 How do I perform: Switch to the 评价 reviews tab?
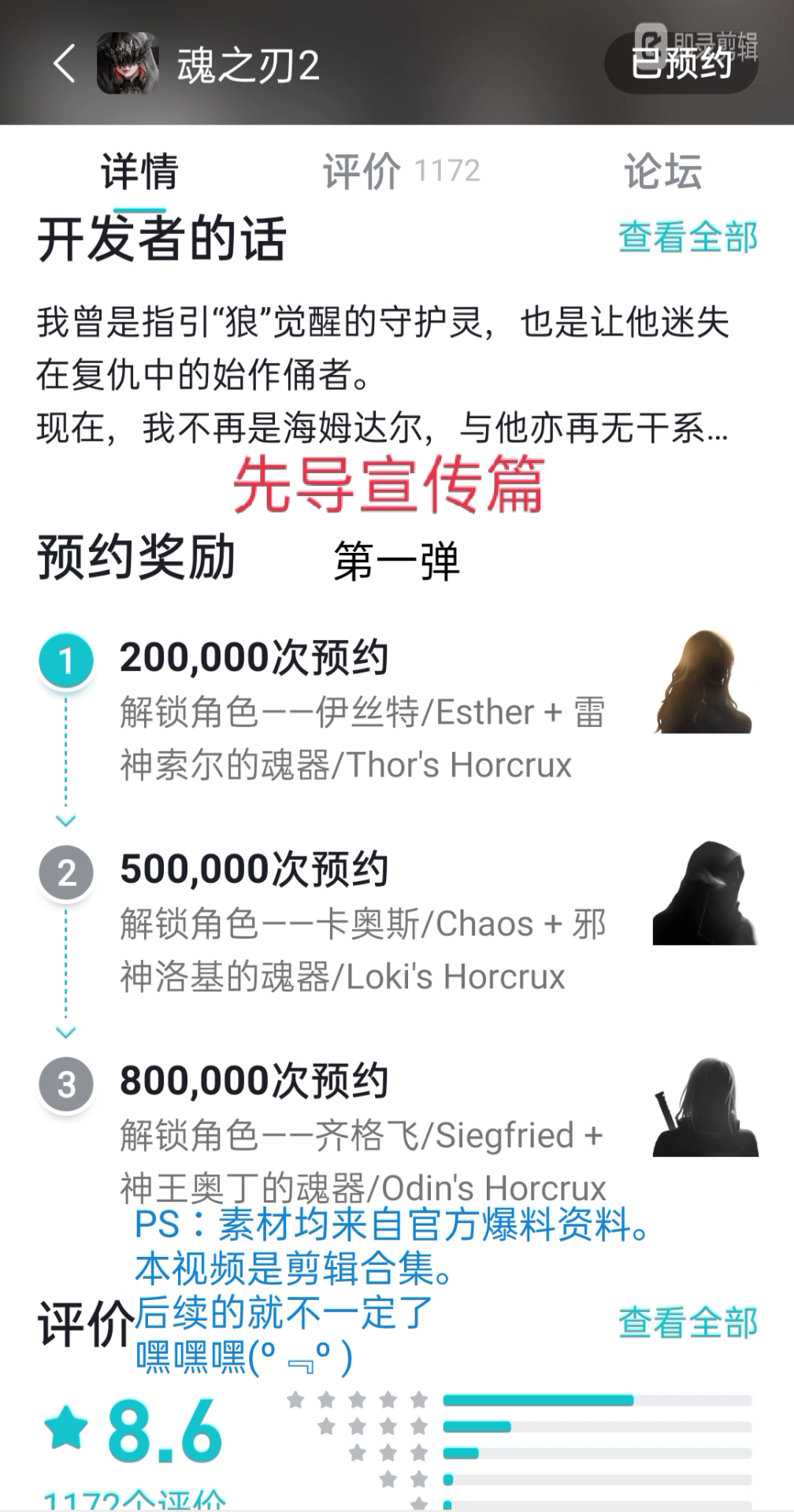pos(401,171)
